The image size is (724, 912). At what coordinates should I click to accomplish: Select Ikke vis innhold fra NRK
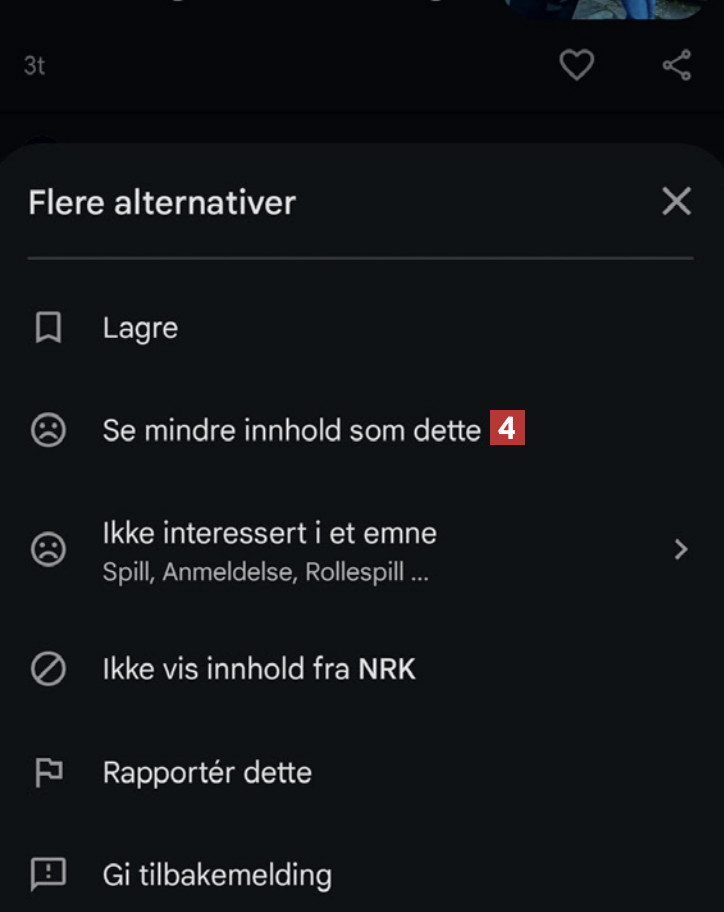pyautogui.click(x=258, y=669)
